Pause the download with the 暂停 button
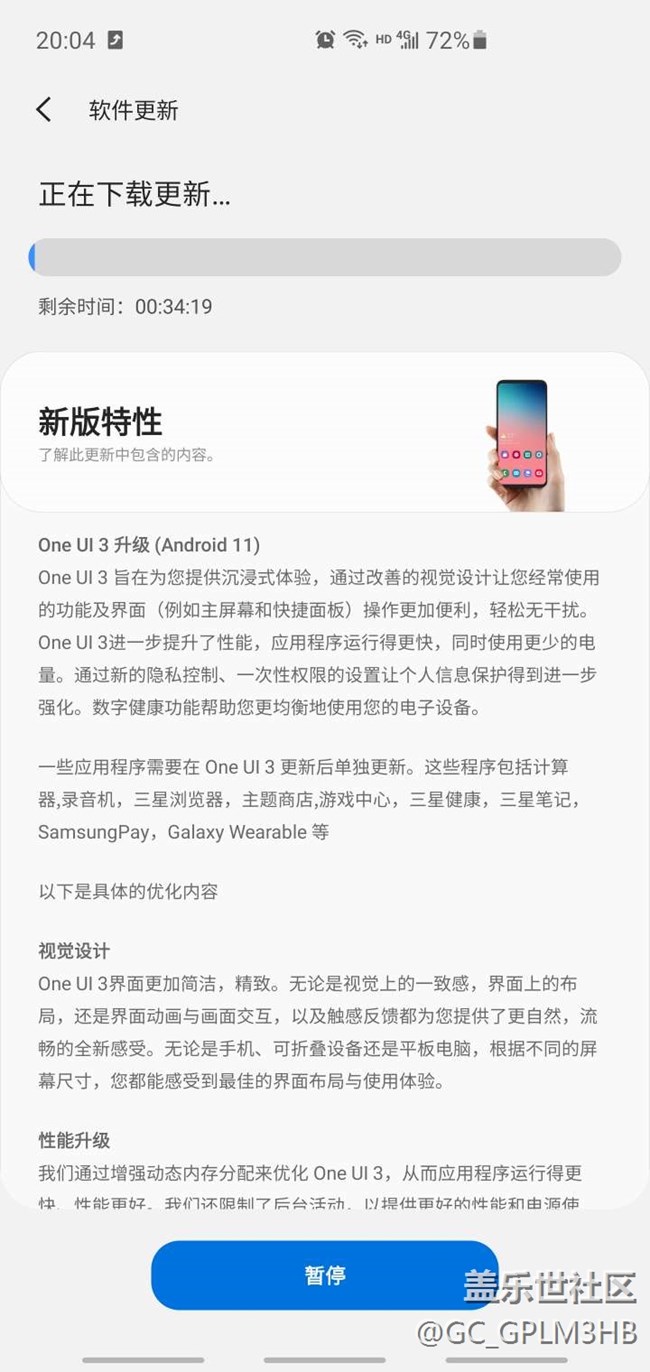Viewport: 650px width, 1372px height. click(x=324, y=1275)
